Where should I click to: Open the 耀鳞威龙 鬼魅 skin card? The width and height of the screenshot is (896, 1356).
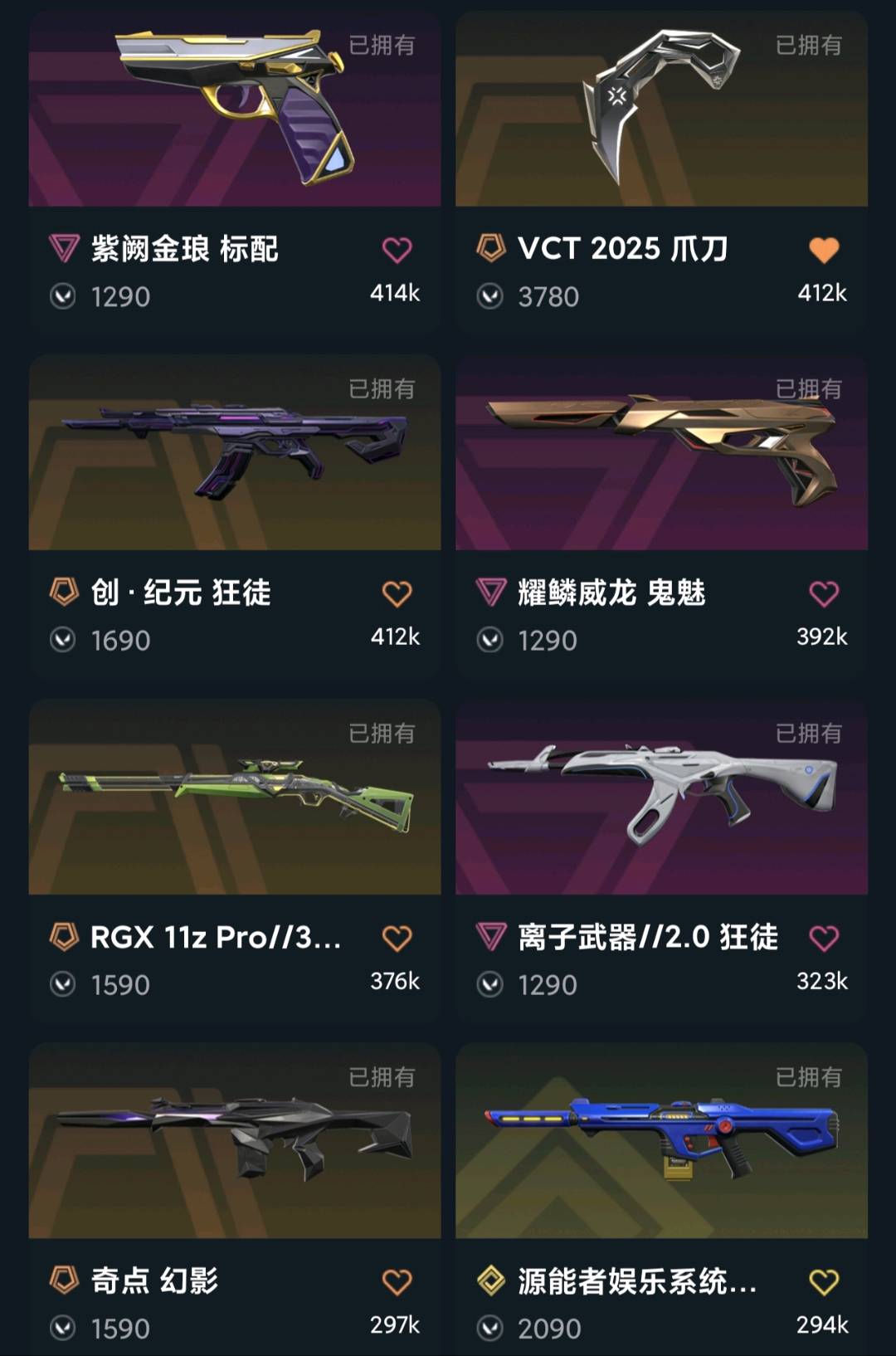661,455
